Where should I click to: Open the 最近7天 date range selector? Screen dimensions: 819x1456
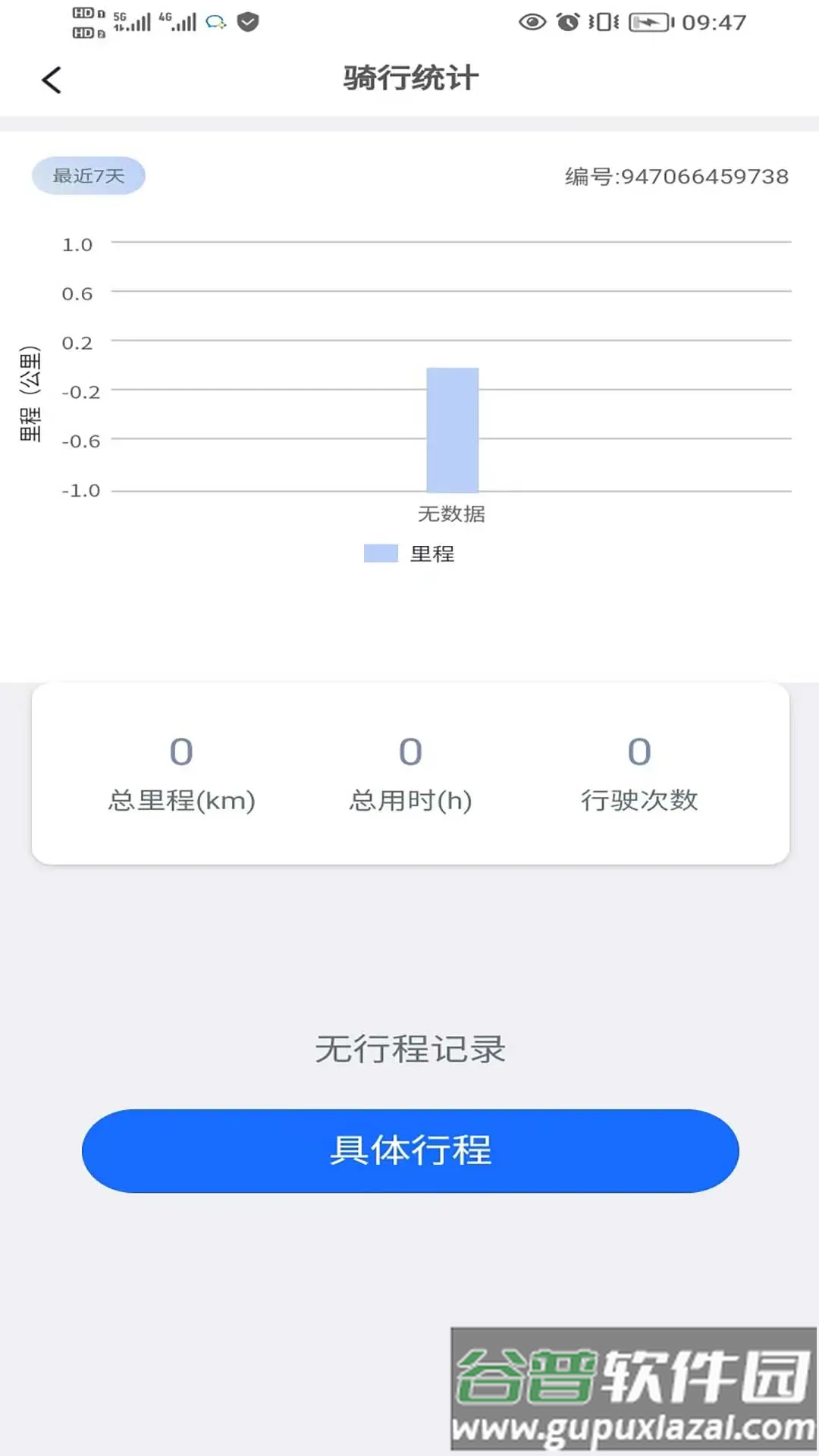89,175
